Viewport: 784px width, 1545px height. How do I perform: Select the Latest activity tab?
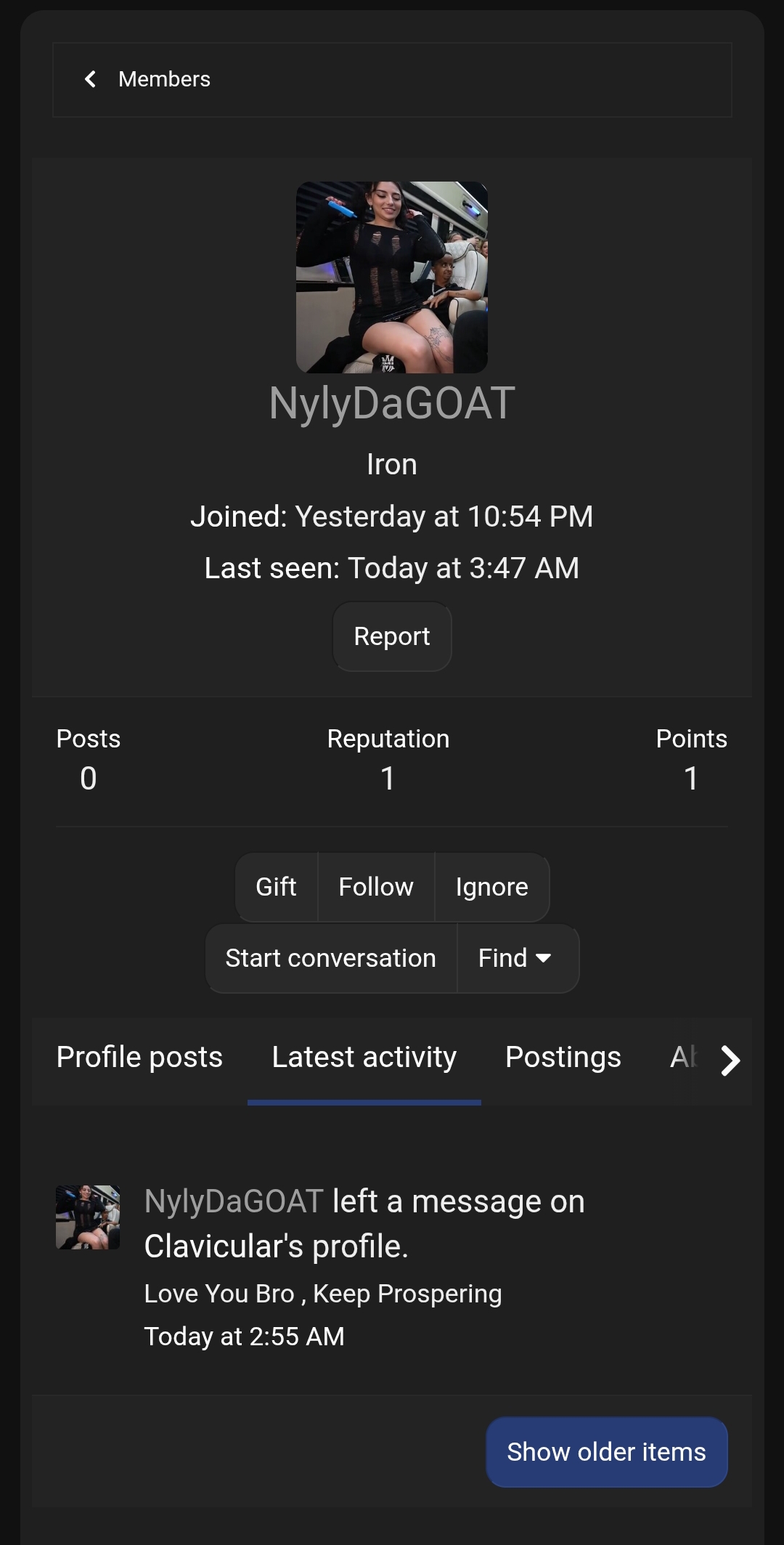click(364, 1058)
